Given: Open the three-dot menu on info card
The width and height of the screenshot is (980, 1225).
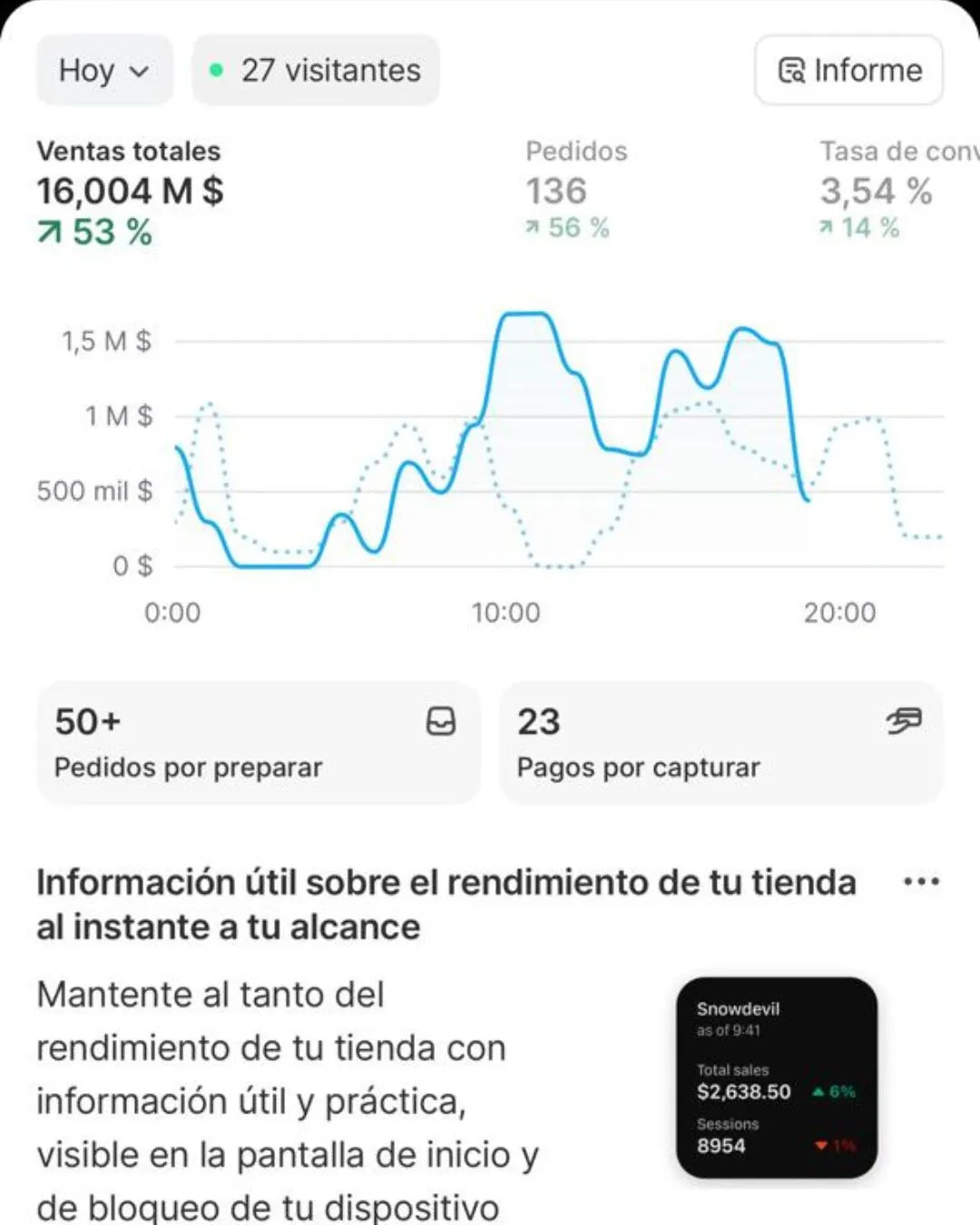Looking at the screenshot, I should tap(921, 882).
